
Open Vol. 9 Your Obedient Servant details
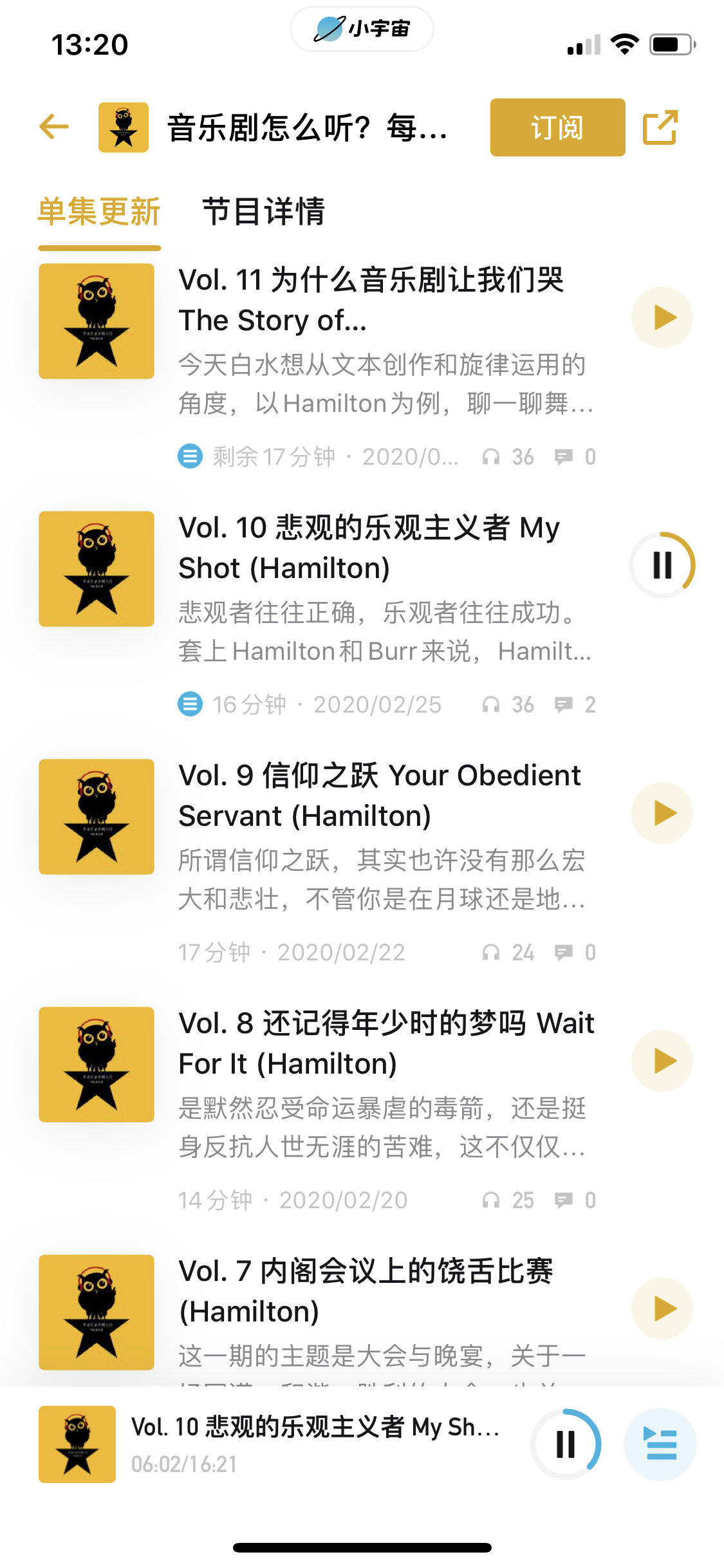(380, 796)
